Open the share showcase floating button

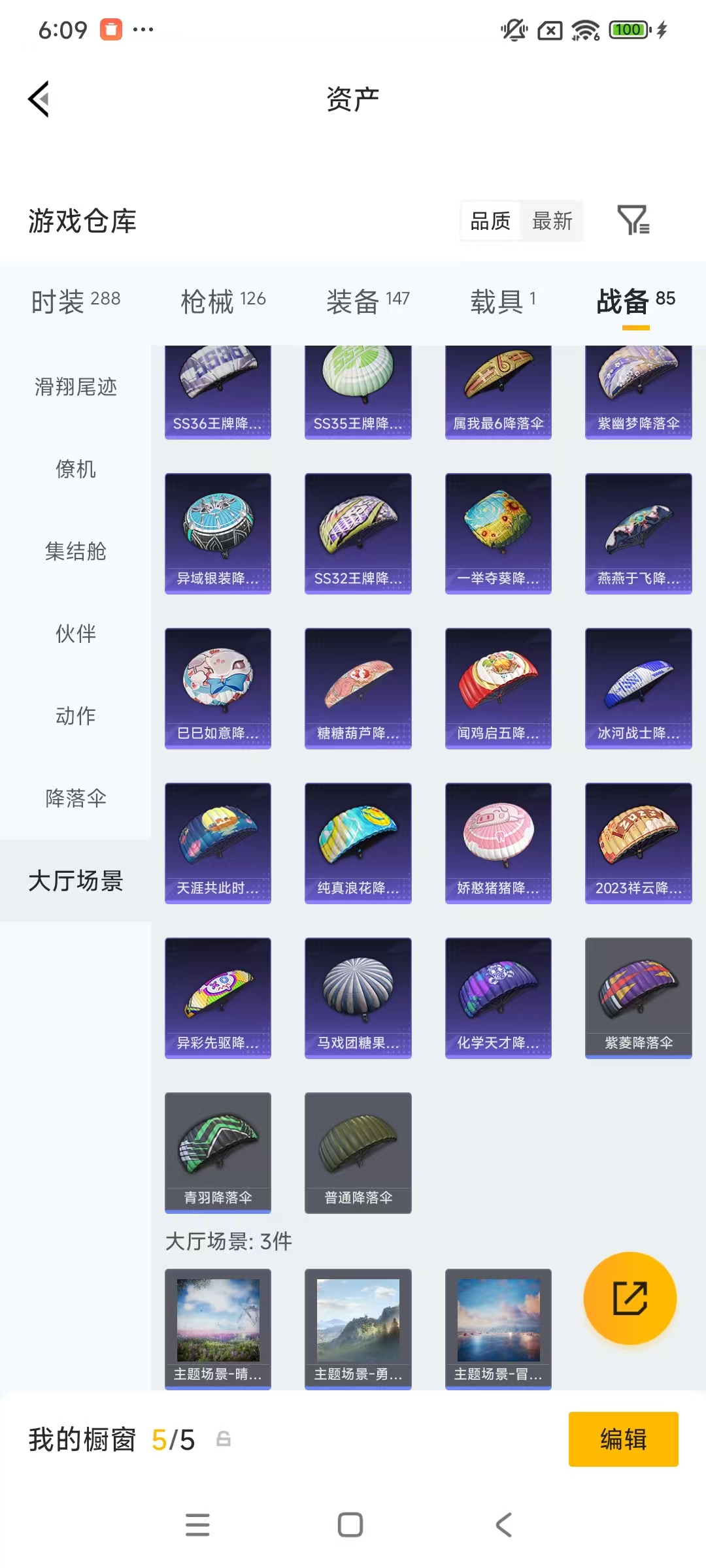pos(630,1299)
